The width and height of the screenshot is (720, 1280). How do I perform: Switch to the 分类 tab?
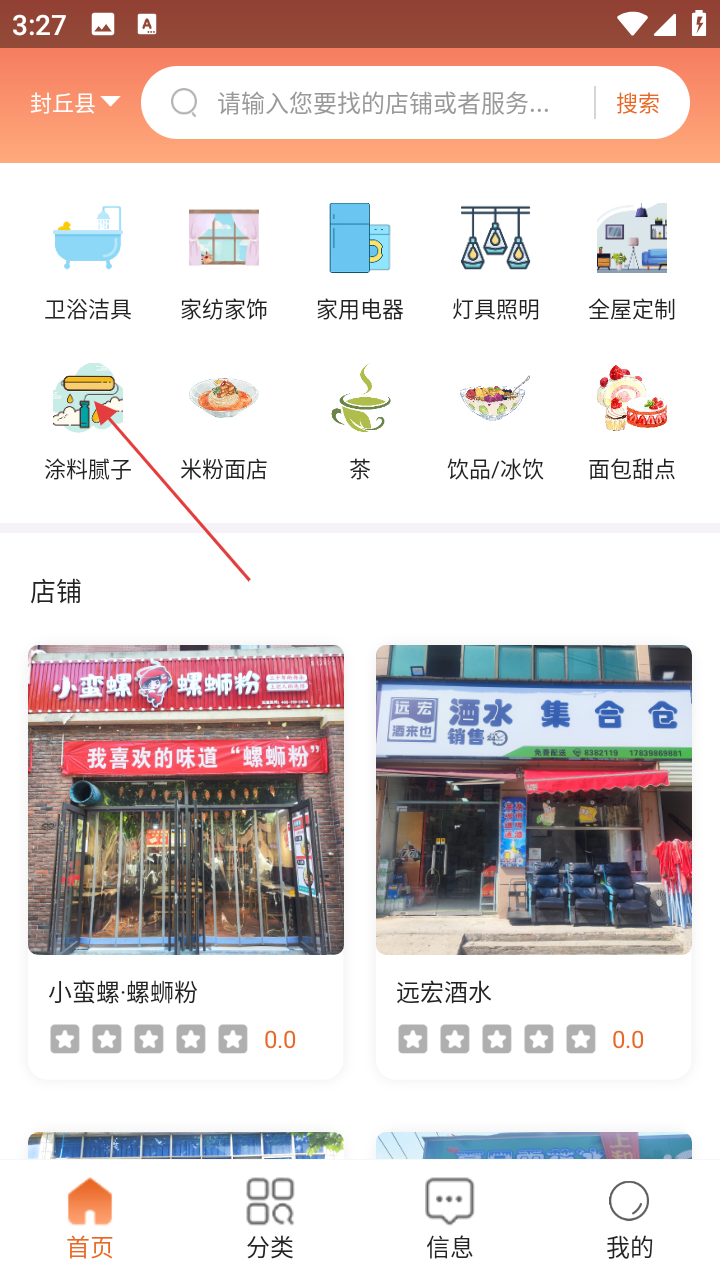click(270, 1218)
